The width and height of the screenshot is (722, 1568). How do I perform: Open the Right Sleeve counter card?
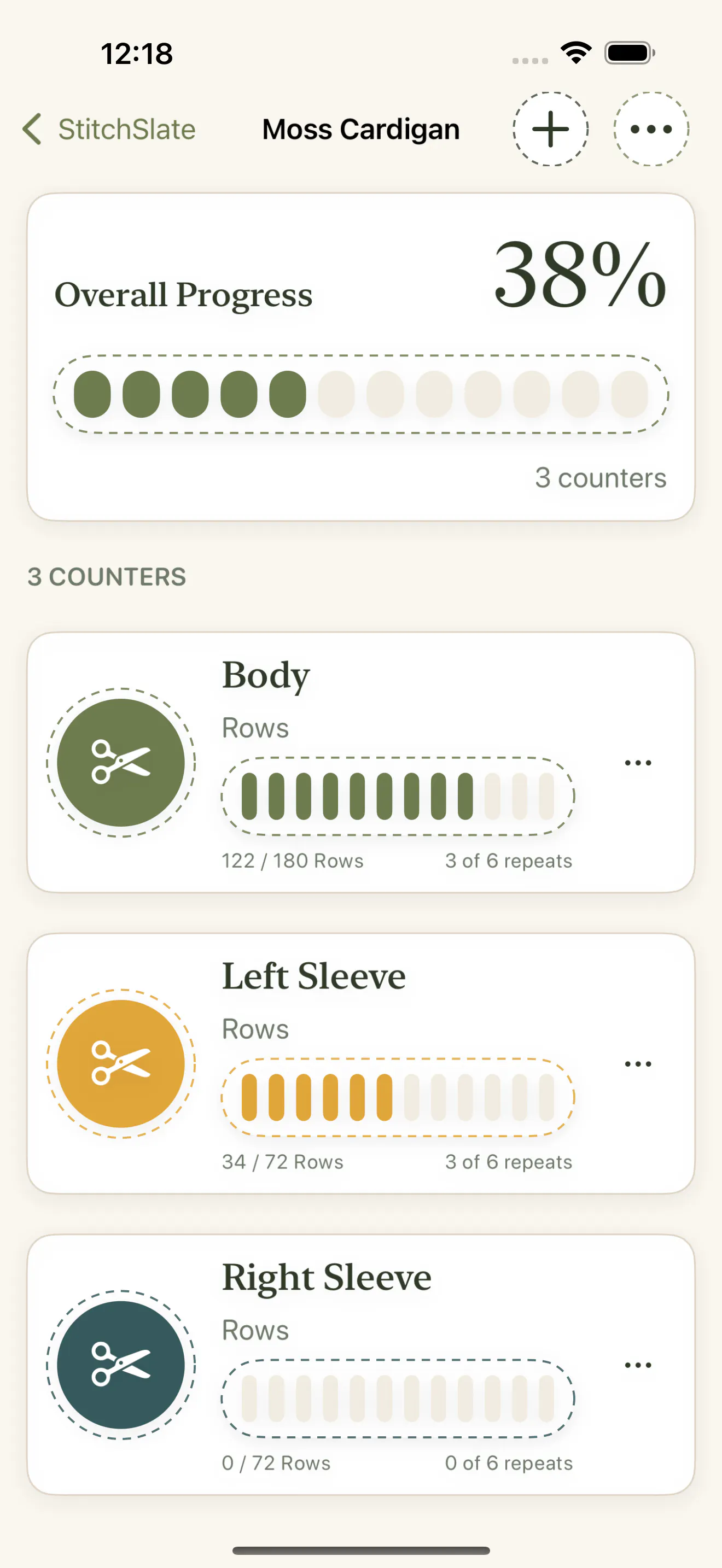pos(361,1365)
